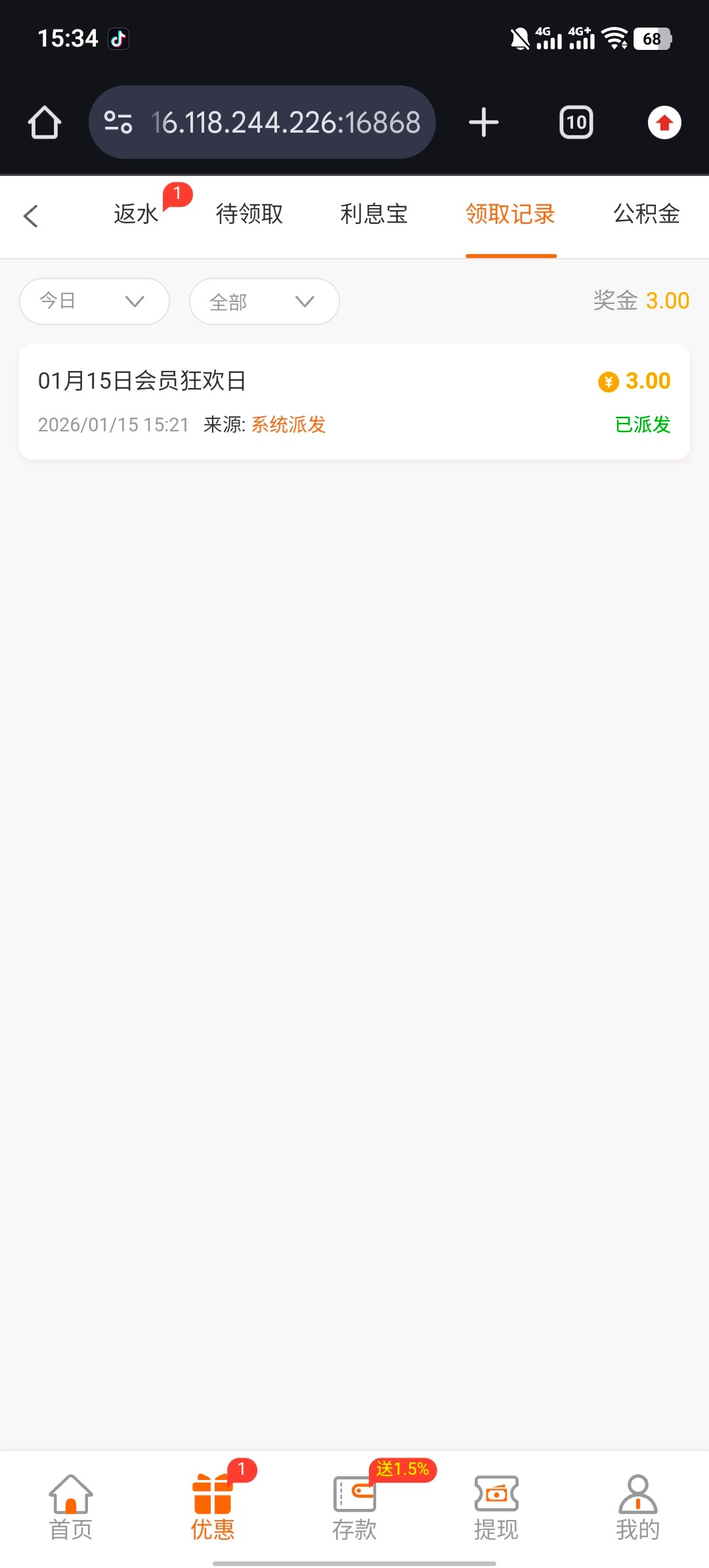Image resolution: width=709 pixels, height=1568 pixels.
Task: Select the 领取记录 tab
Action: [510, 214]
